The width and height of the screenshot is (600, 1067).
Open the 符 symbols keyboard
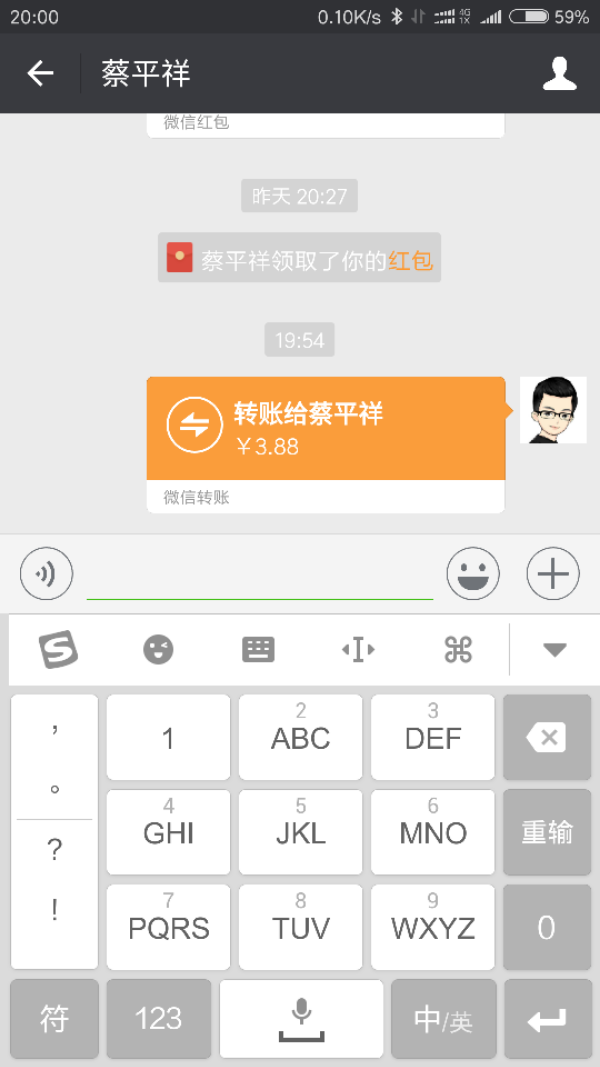pos(54,1019)
